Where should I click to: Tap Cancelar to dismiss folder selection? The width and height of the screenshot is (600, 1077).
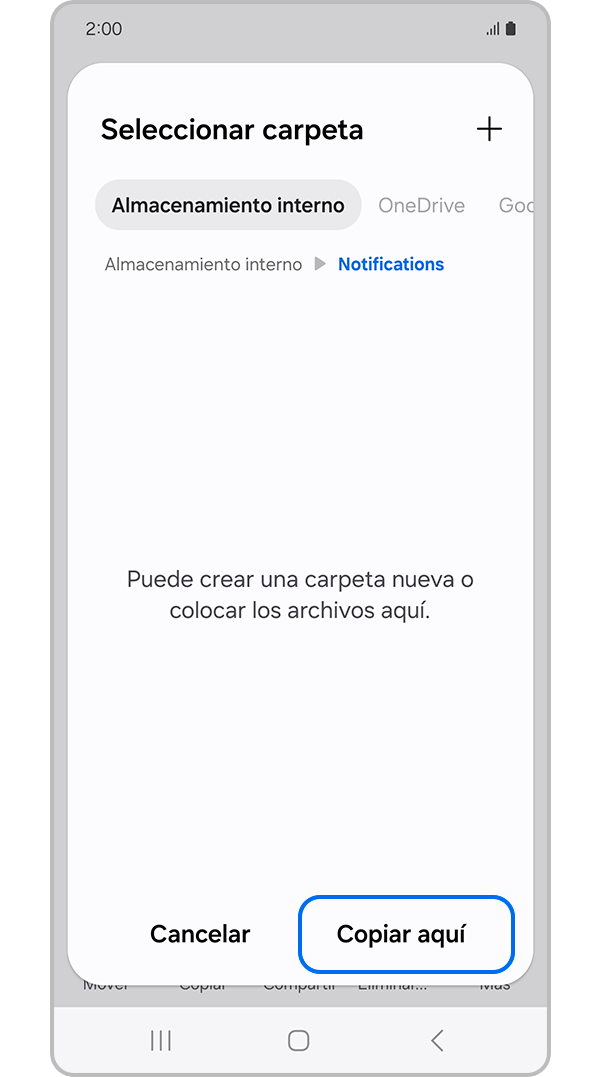pyautogui.click(x=200, y=934)
